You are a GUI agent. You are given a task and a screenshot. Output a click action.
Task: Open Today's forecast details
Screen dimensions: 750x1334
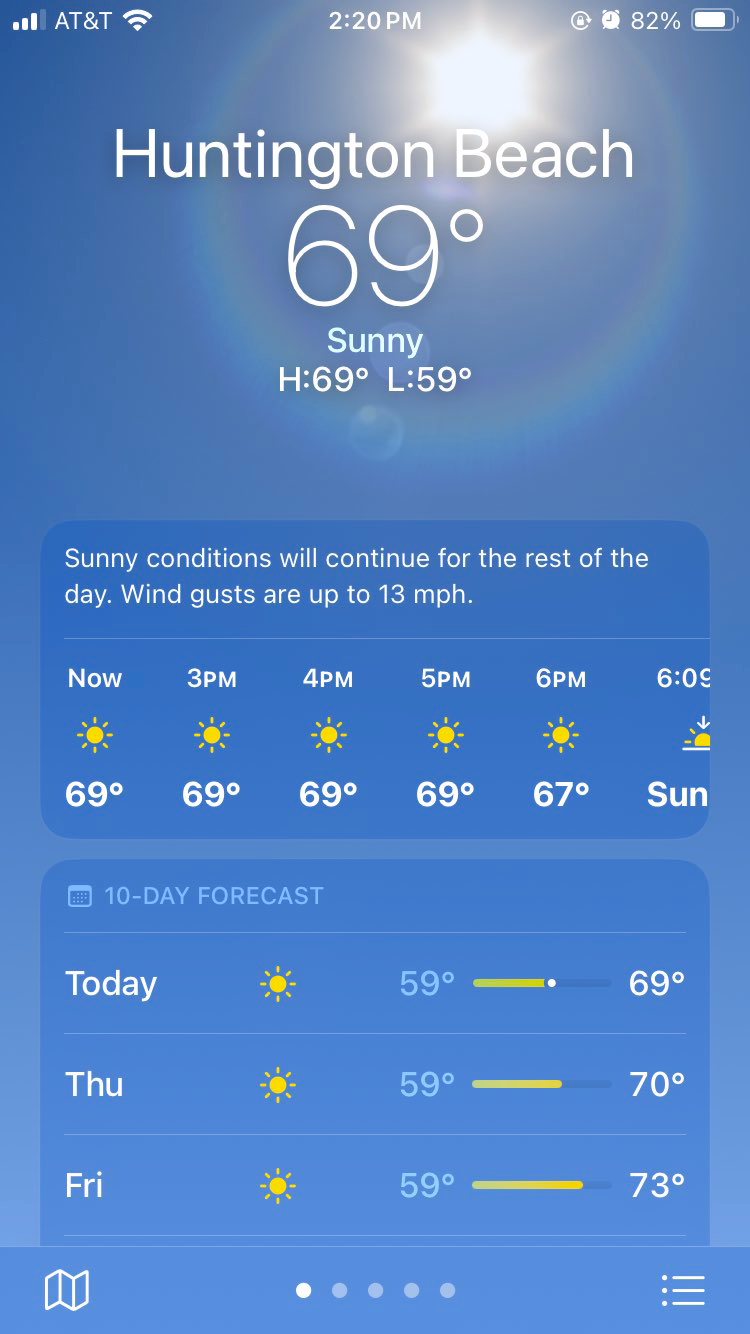[375, 983]
